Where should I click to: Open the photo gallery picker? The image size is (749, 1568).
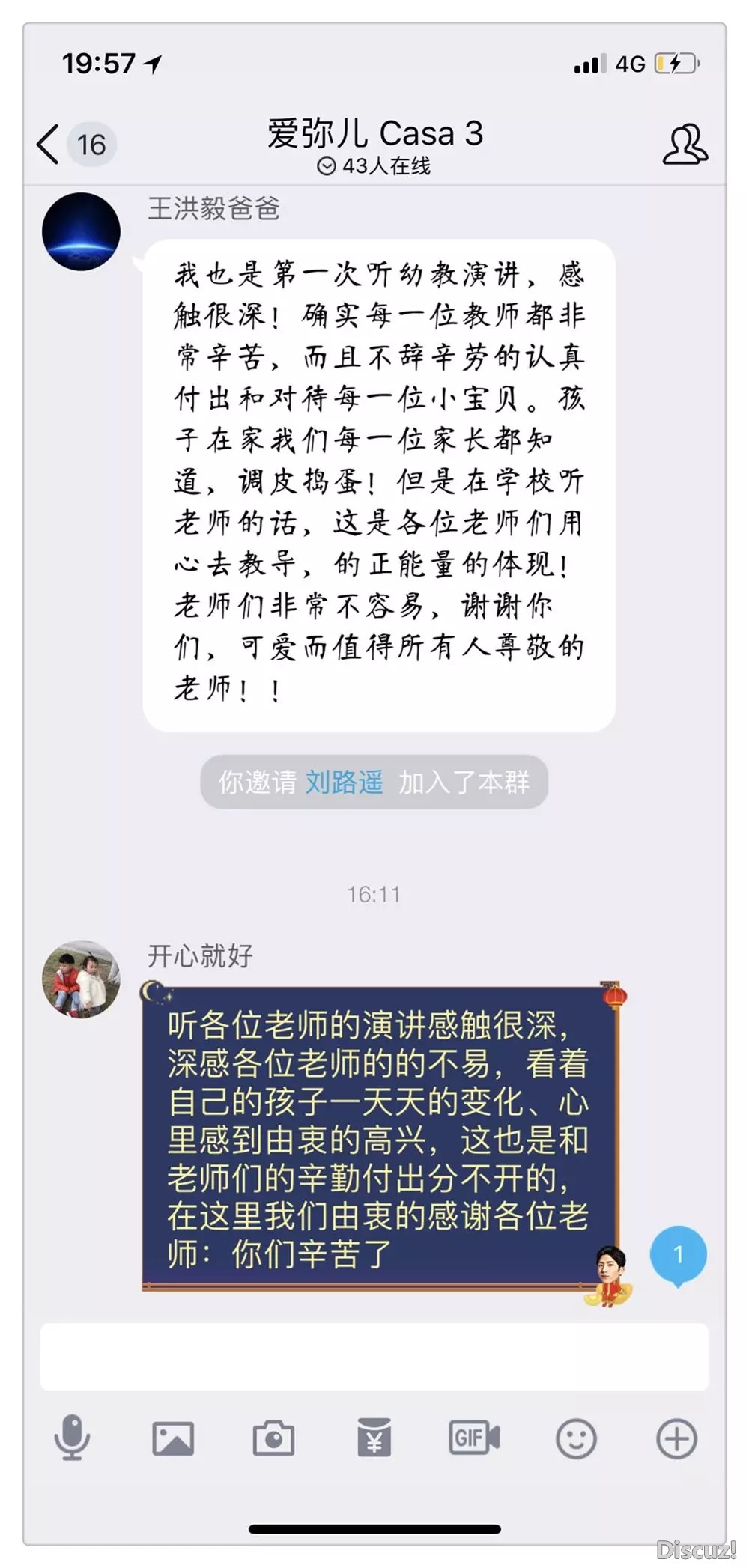(173, 1438)
